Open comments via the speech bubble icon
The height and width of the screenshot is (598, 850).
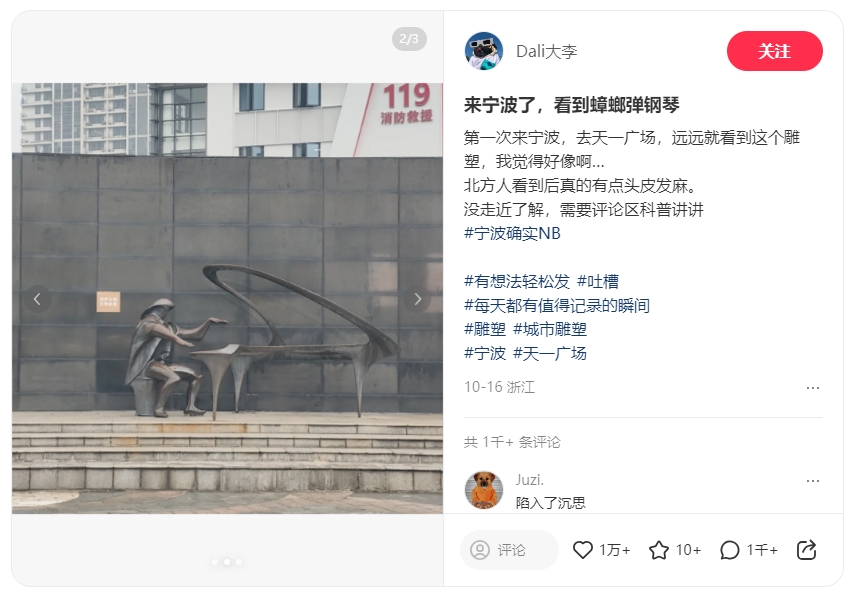click(730, 550)
